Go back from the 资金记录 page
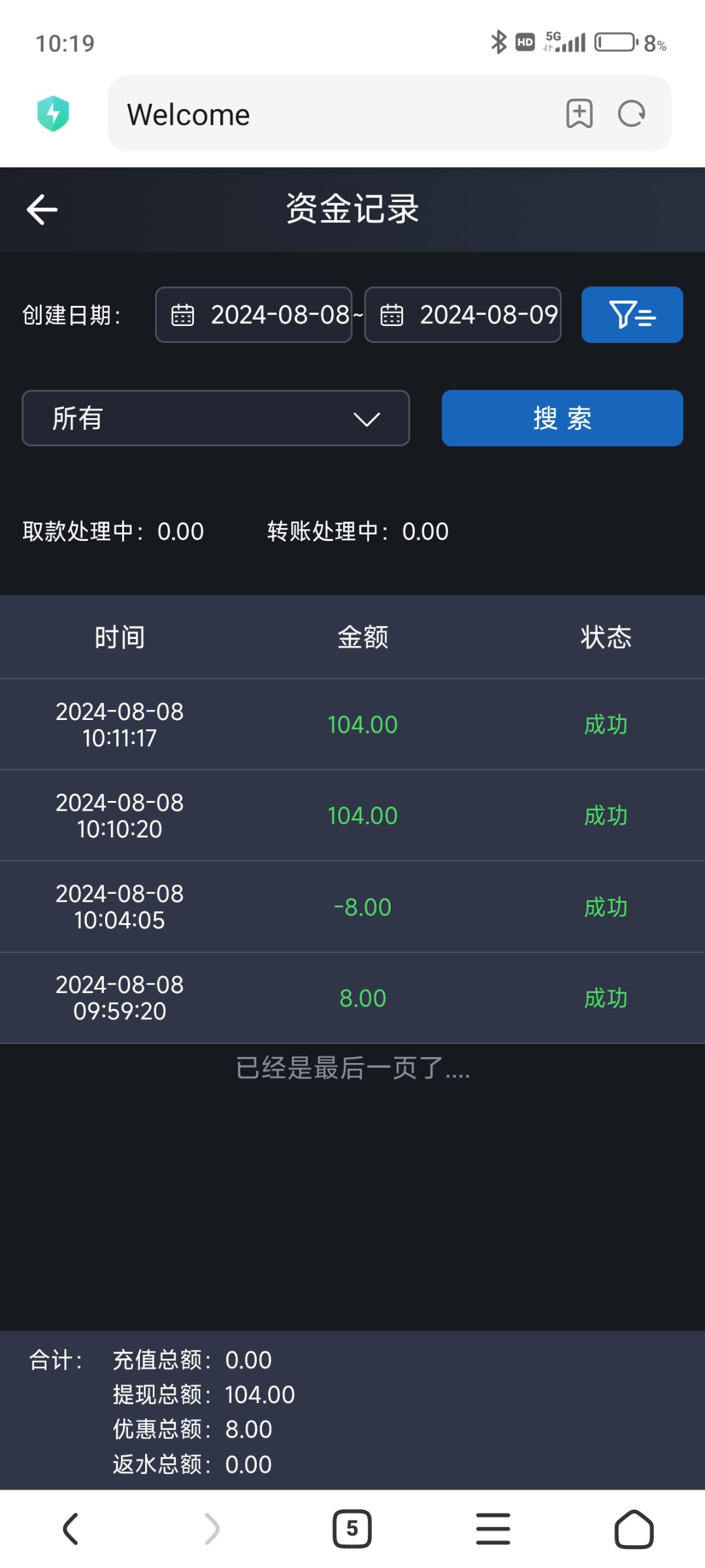The image size is (705, 1568). click(x=42, y=210)
